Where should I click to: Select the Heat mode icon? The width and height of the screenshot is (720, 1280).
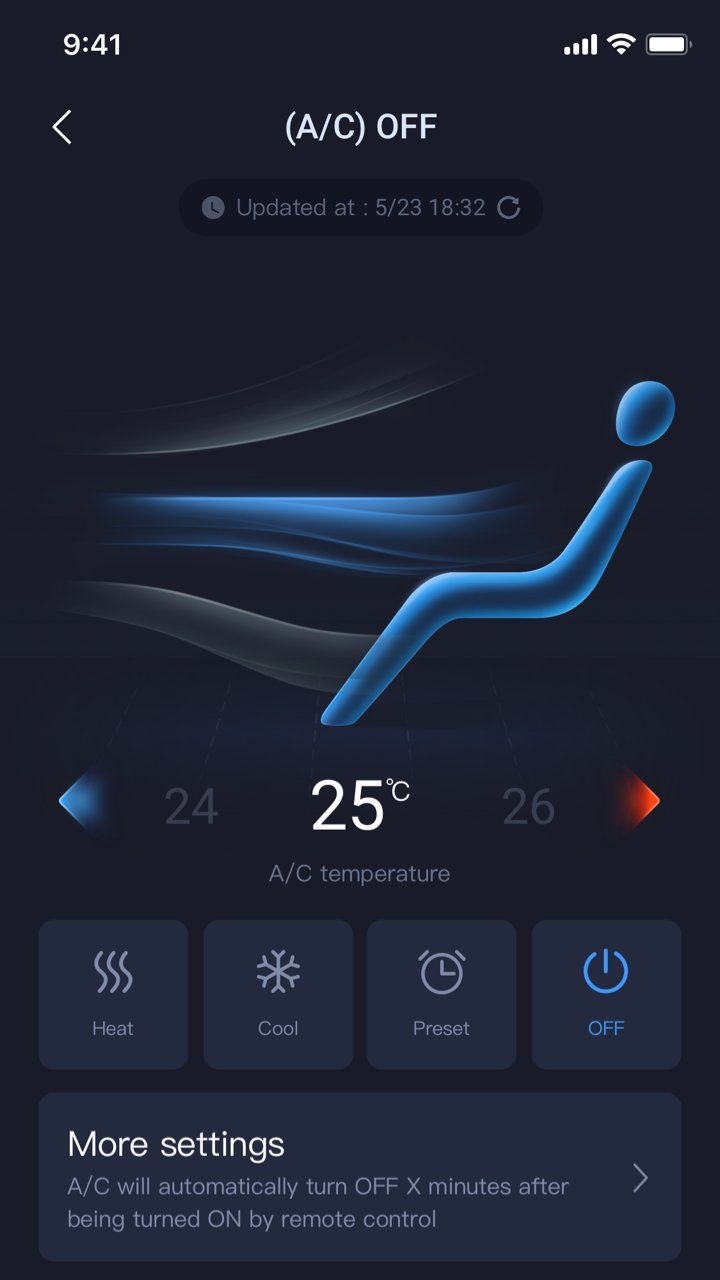(112, 972)
